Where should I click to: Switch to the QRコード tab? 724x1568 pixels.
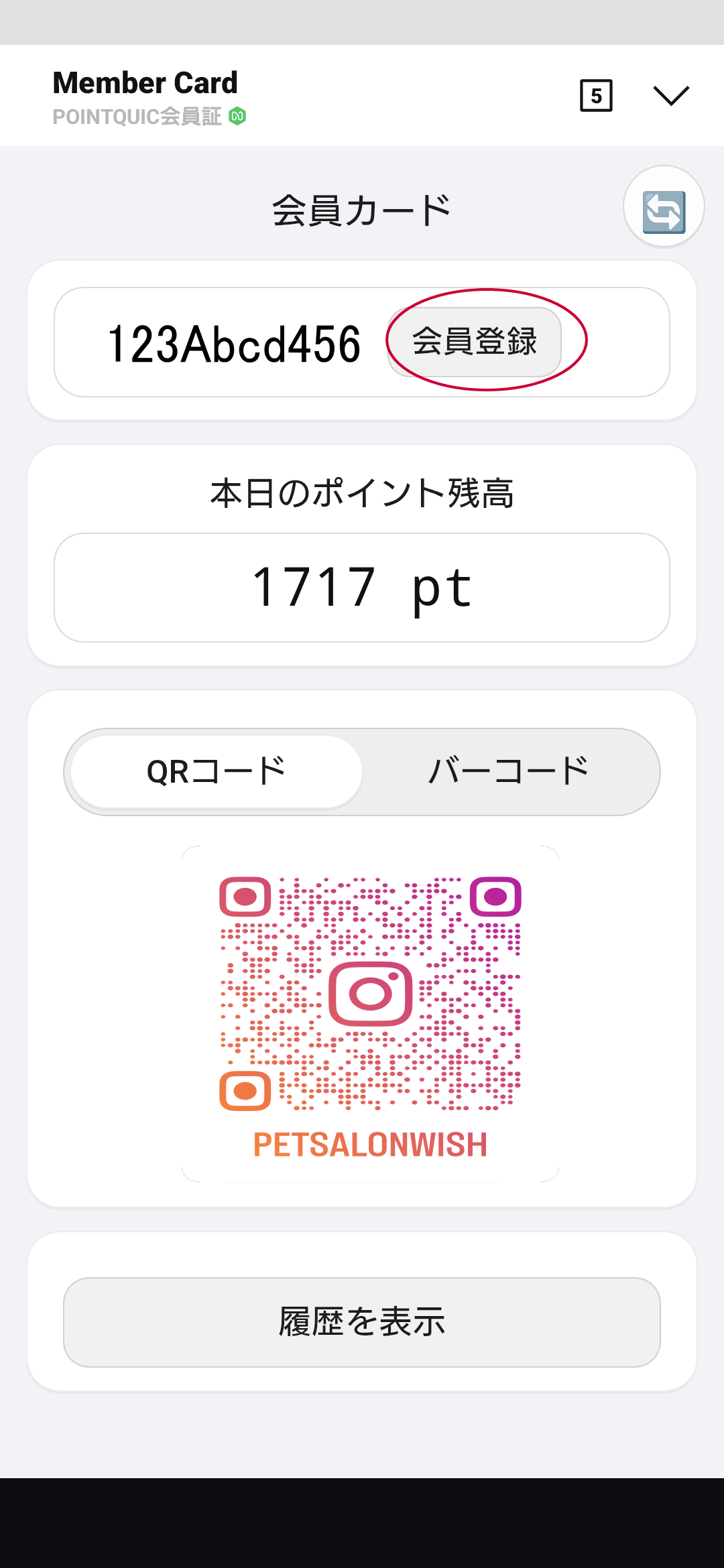coord(217,771)
